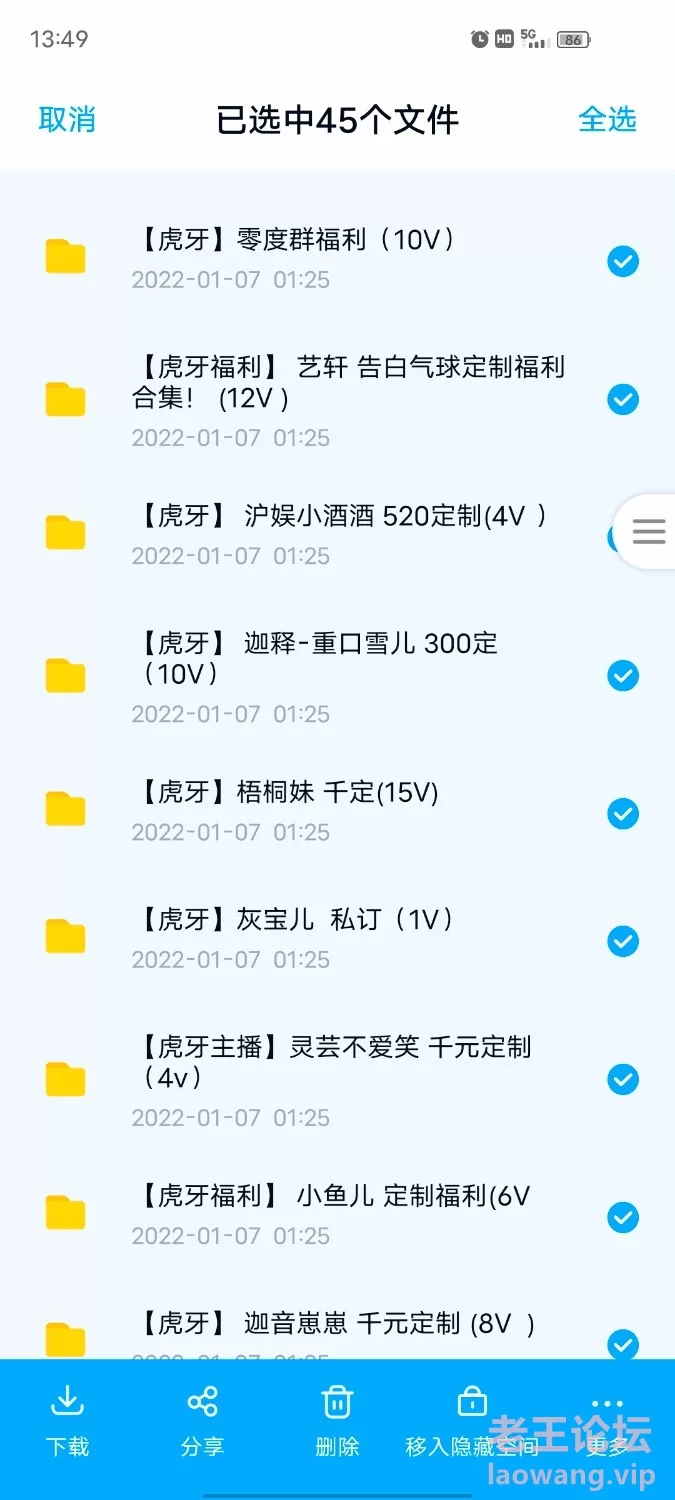Uncheck the 迦释-重口雪儿 300定 folder

tap(622, 676)
